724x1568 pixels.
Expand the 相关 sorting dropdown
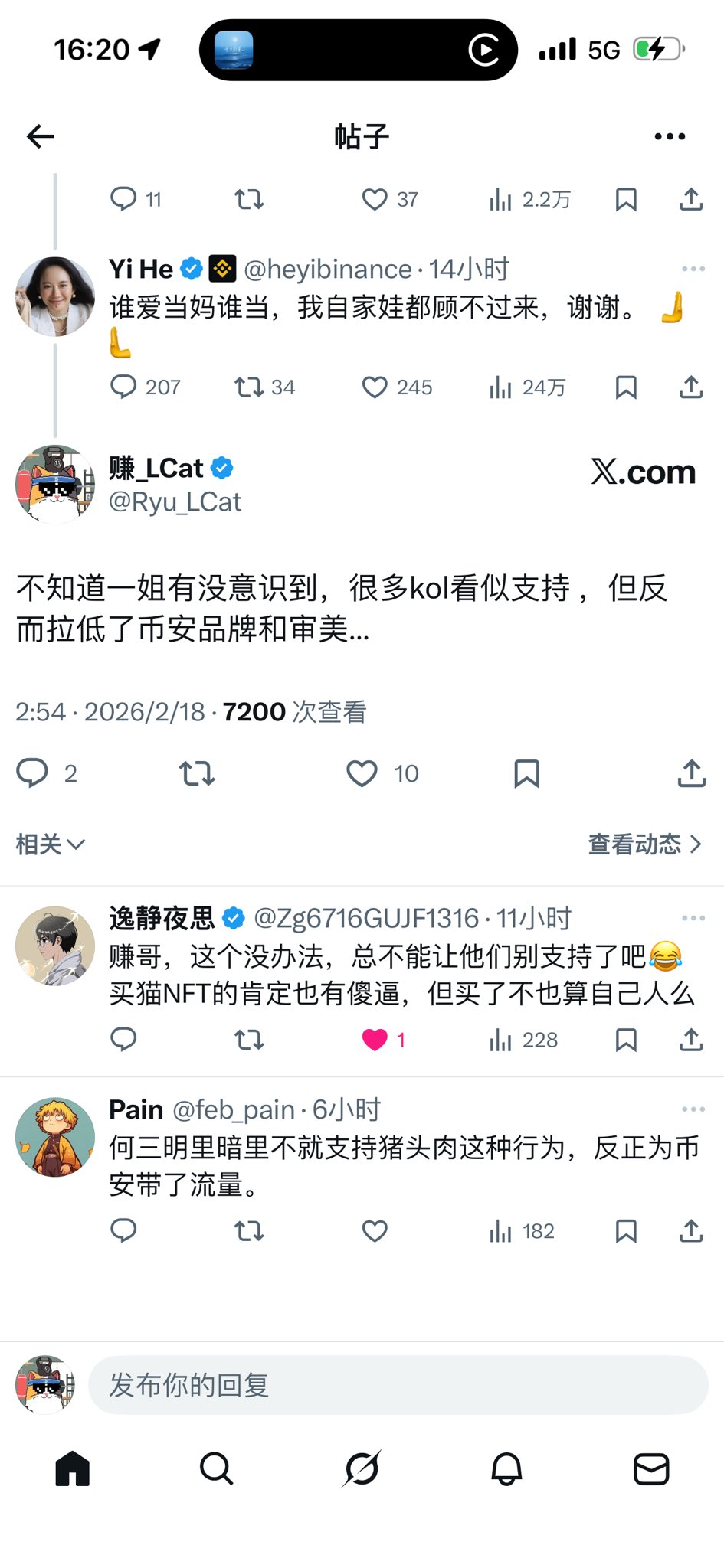click(51, 844)
